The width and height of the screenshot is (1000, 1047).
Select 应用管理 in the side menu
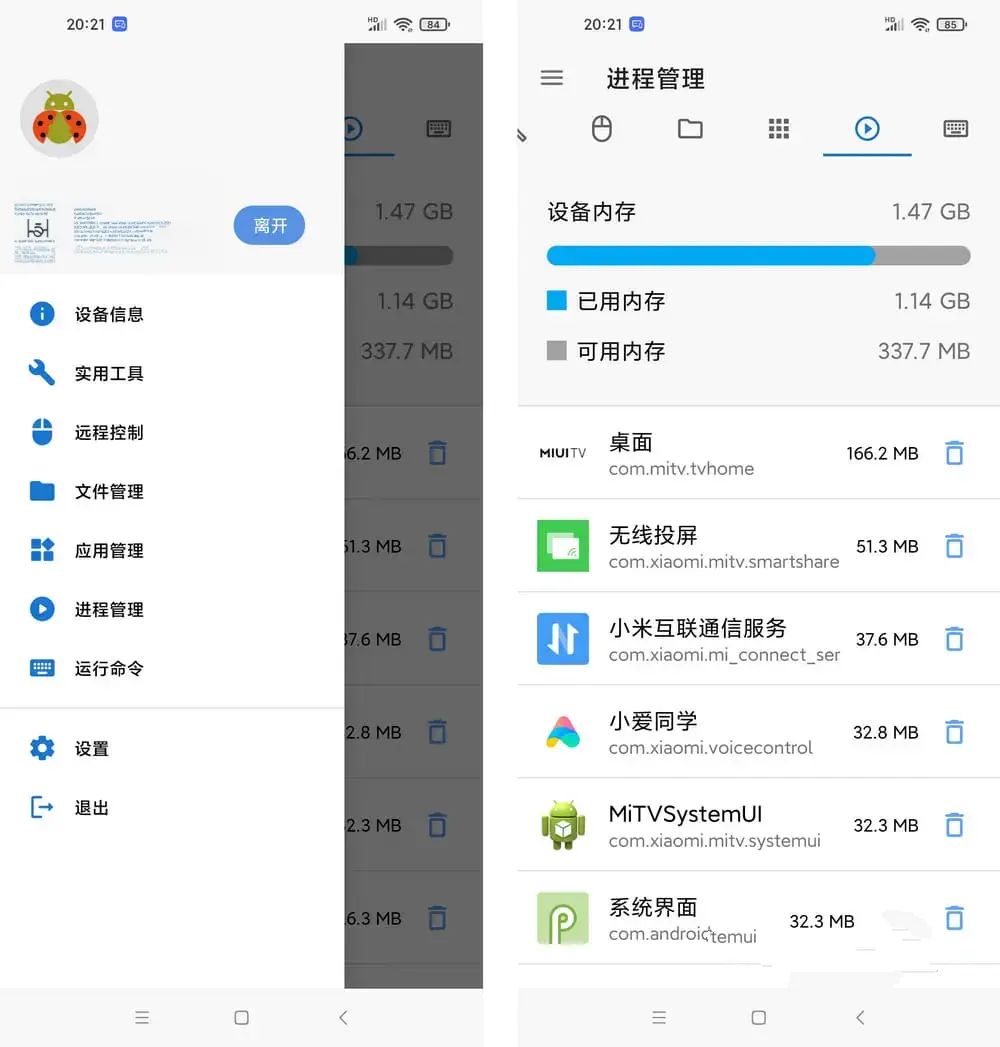pyautogui.click(x=108, y=550)
